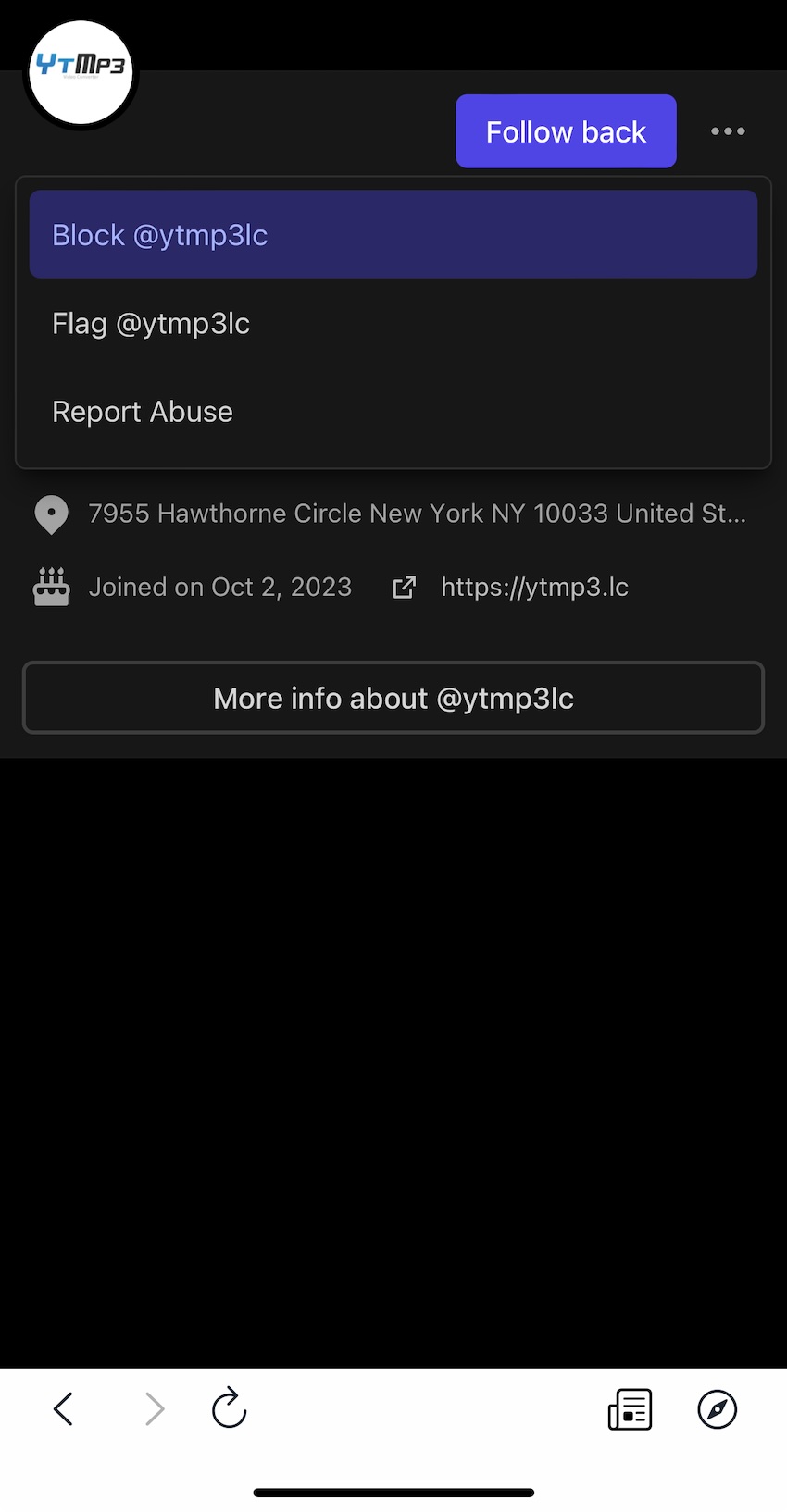The width and height of the screenshot is (787, 1512).
Task: Tap the birthday cake icon
Action: pyautogui.click(x=51, y=587)
